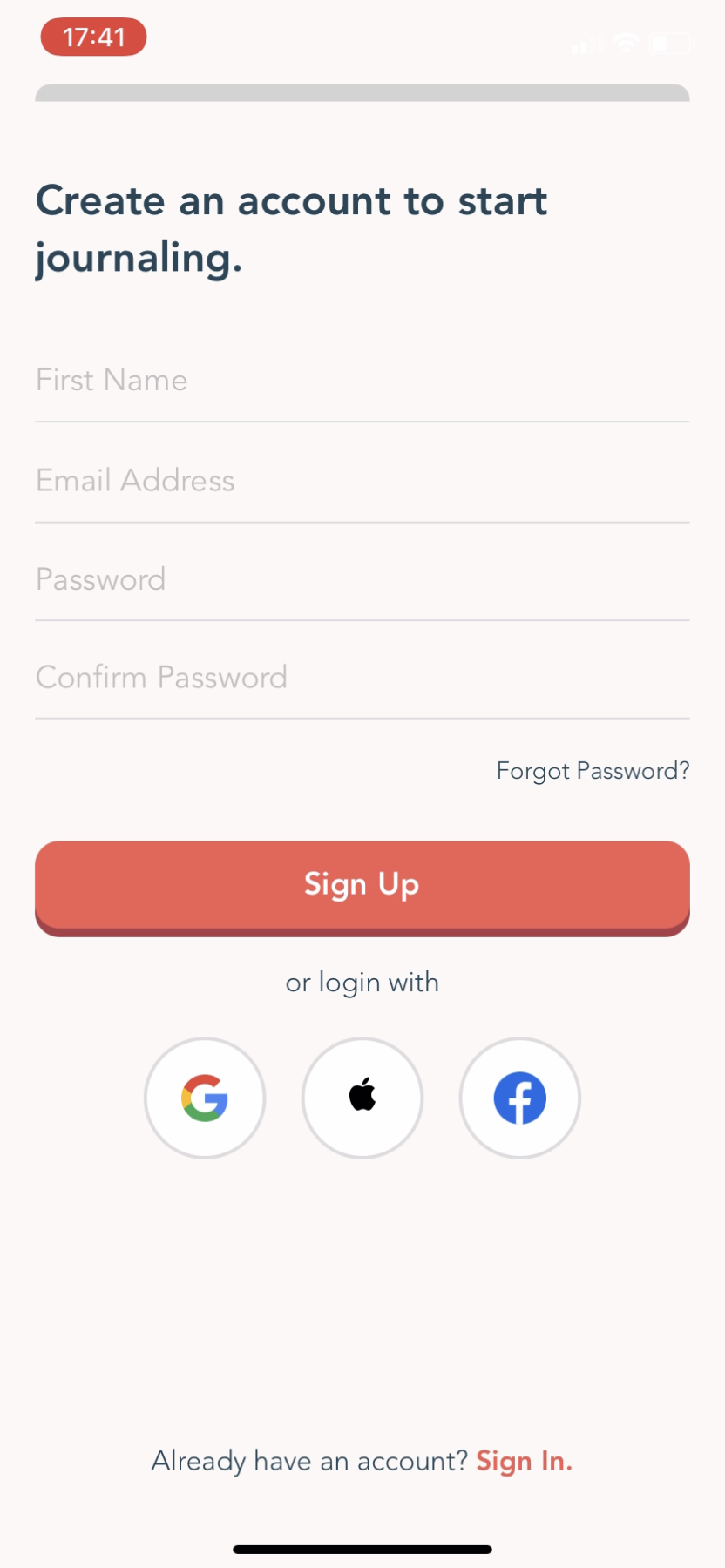Click the First Name input field
The height and width of the screenshot is (1568, 725).
[x=362, y=380]
